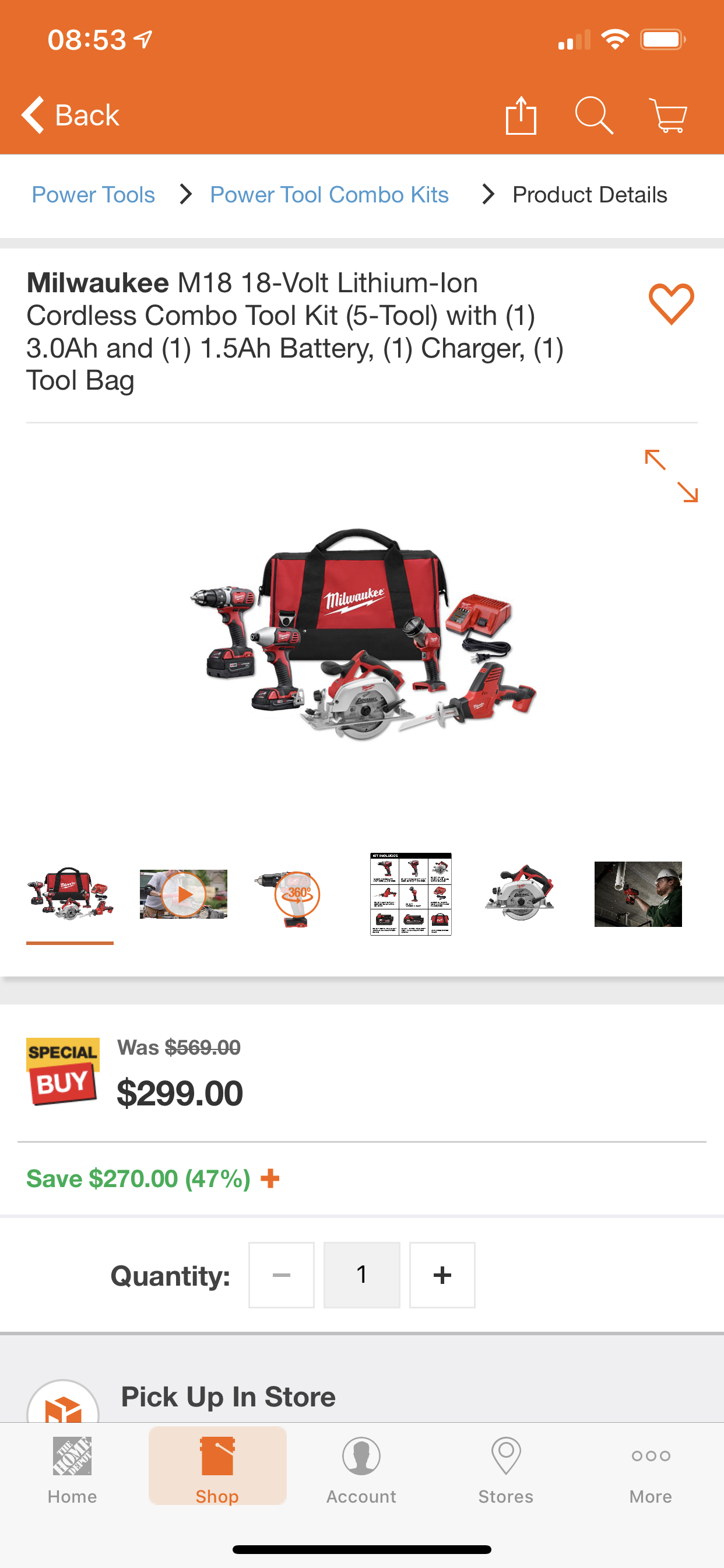This screenshot has height=1568, width=724.
Task: Expand product image to full screen
Action: click(671, 476)
